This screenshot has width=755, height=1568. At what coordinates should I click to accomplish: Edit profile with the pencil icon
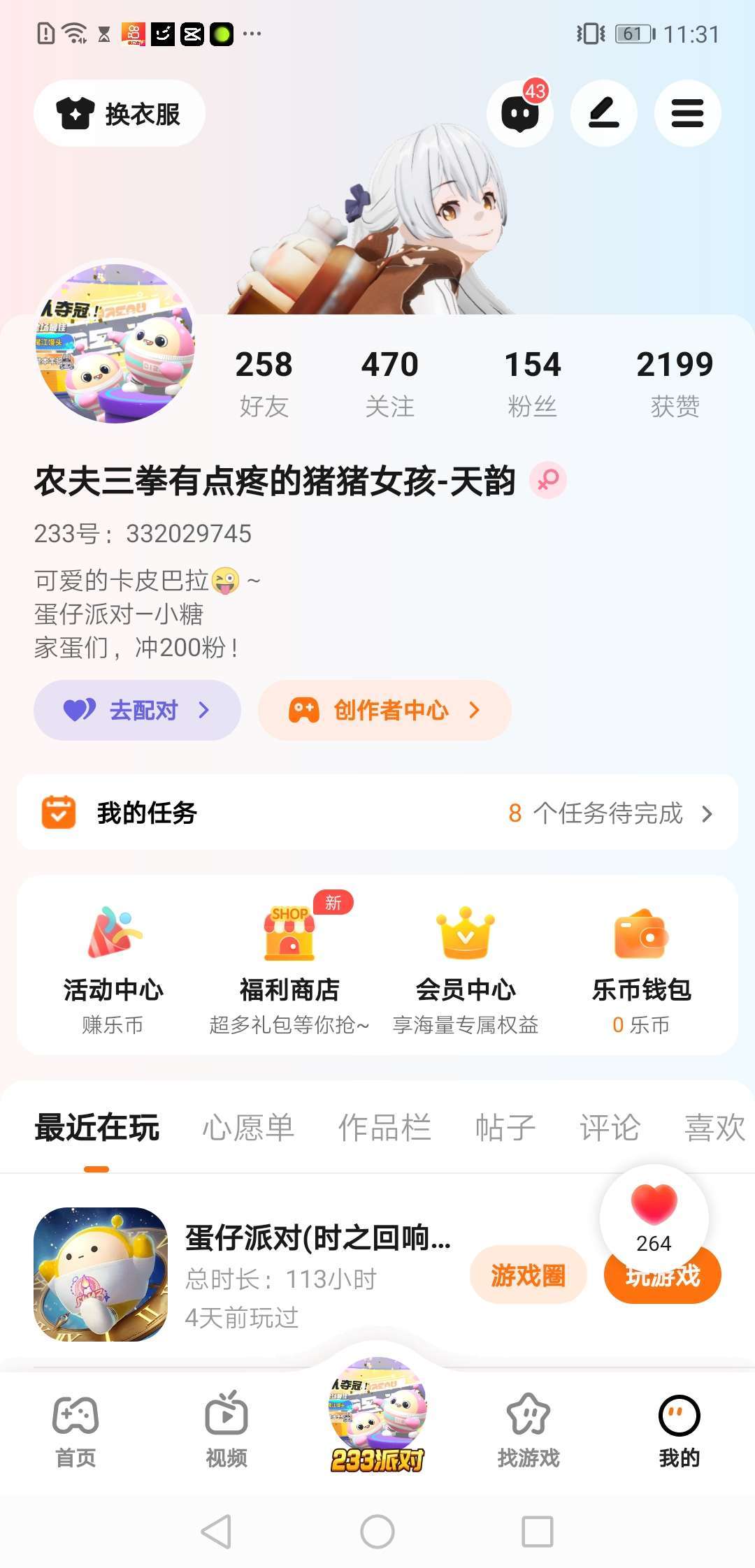pos(603,114)
